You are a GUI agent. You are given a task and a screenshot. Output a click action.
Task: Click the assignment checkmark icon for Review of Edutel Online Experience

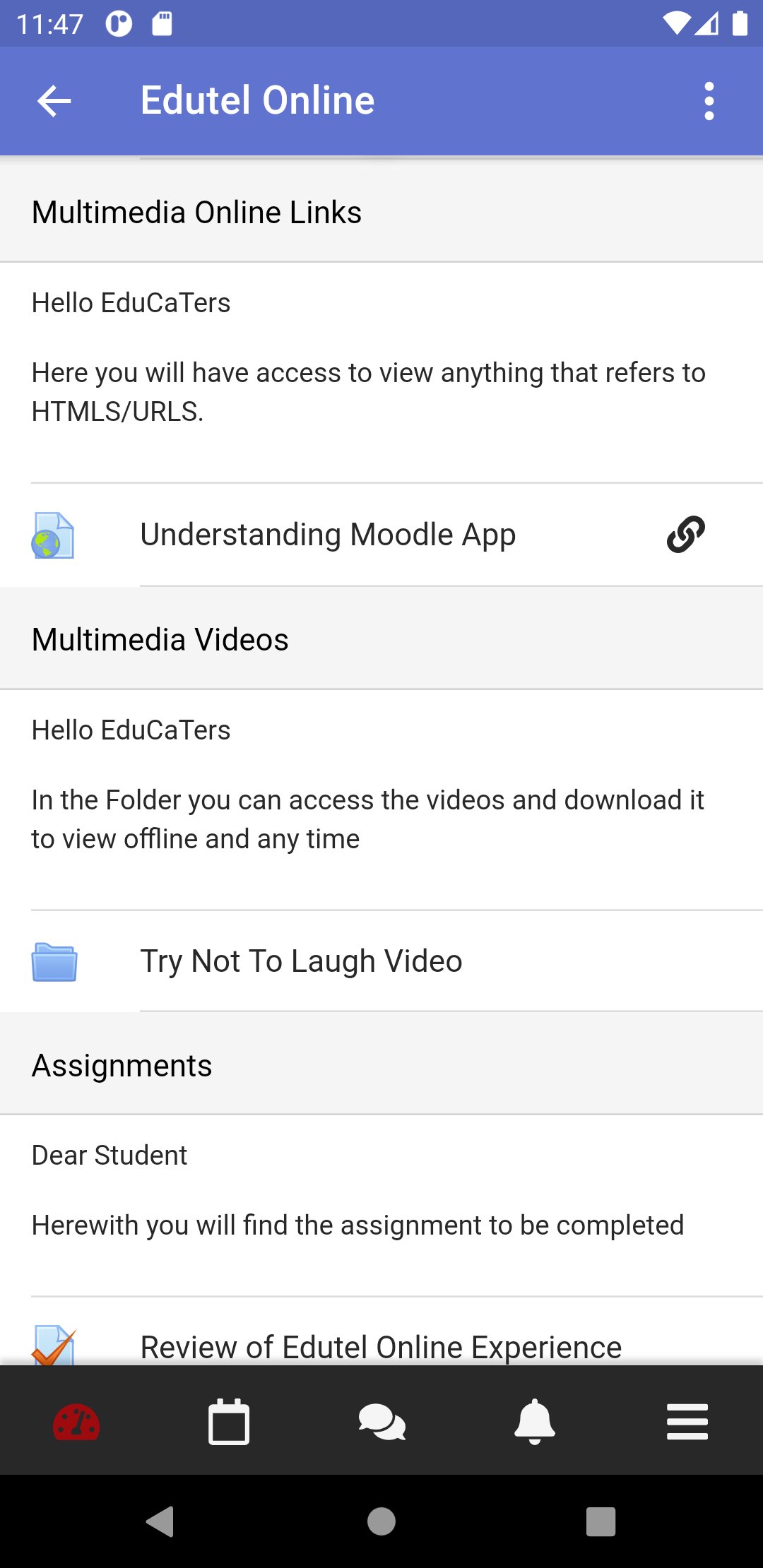[53, 1346]
